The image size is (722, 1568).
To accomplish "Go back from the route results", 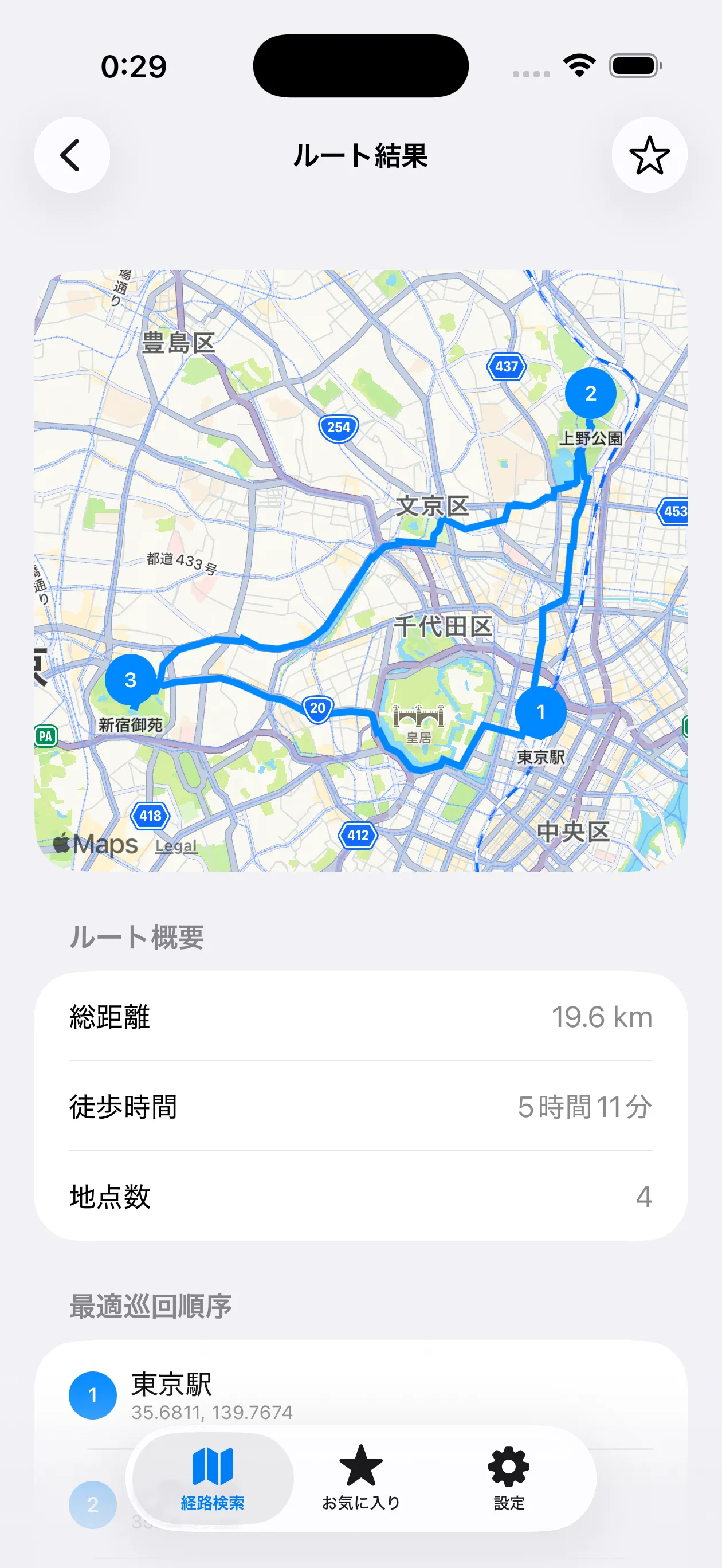I will point(72,155).
